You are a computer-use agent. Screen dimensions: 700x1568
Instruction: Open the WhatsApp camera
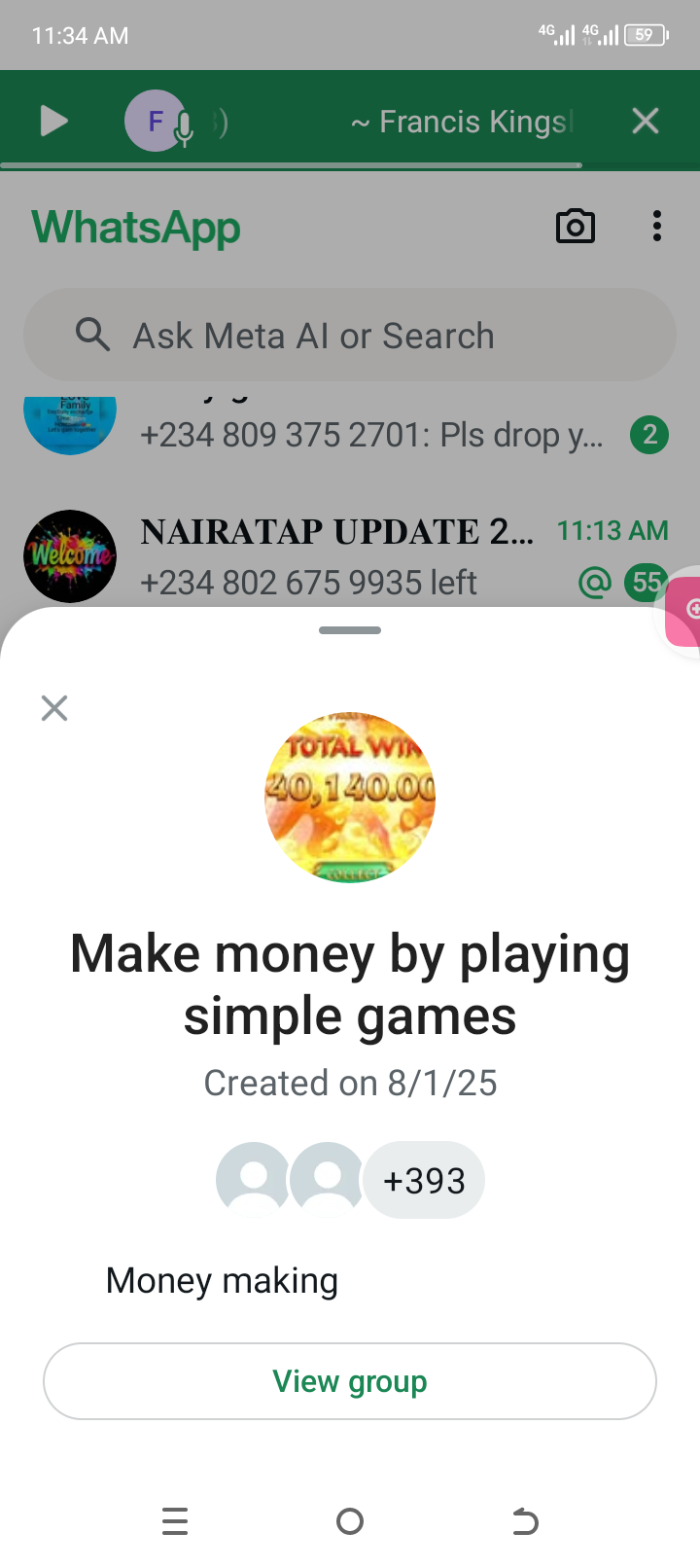(x=575, y=227)
